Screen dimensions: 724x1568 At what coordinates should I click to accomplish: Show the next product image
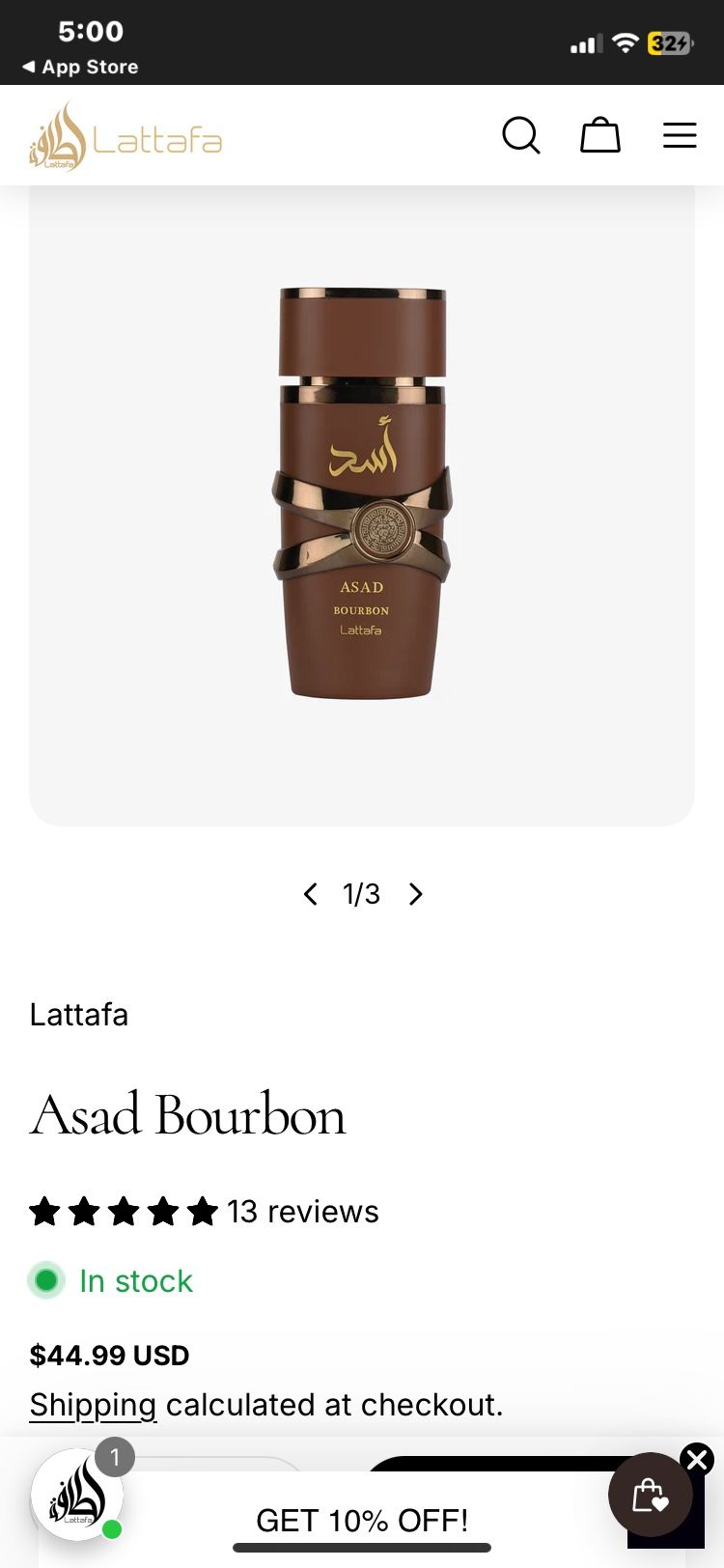(x=416, y=894)
